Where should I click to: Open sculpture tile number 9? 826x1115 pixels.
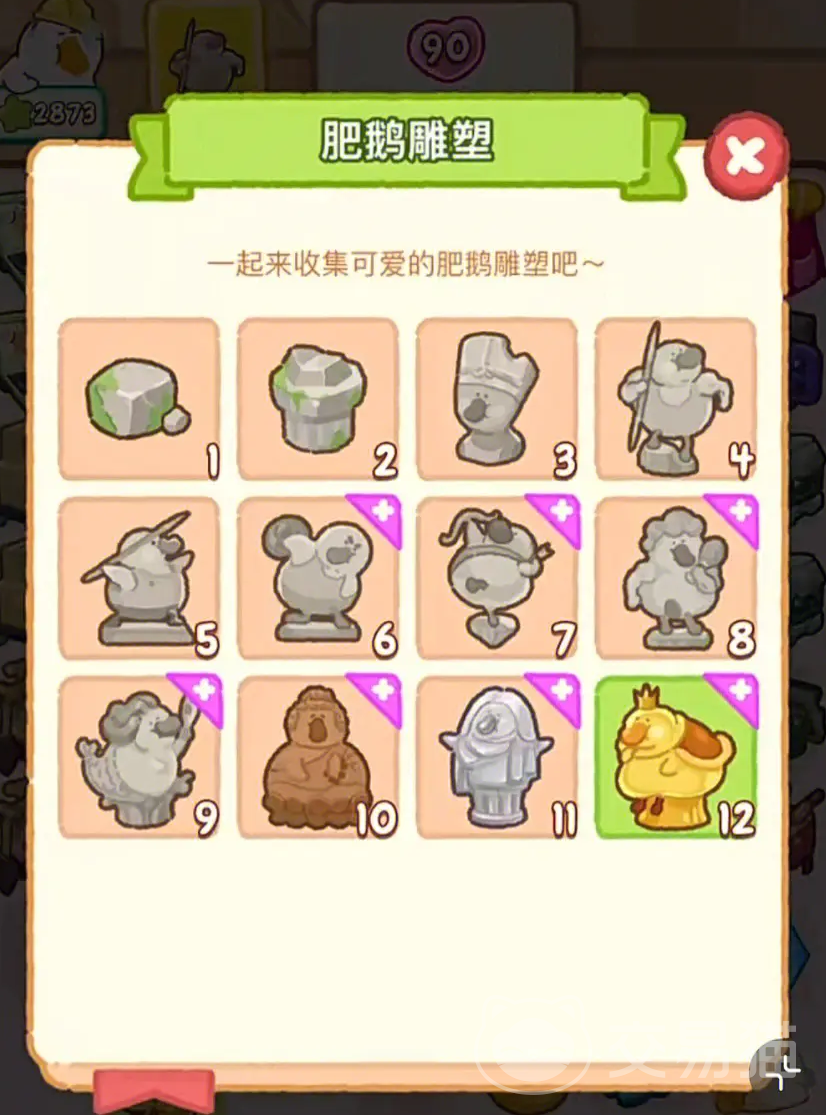[x=138, y=757]
